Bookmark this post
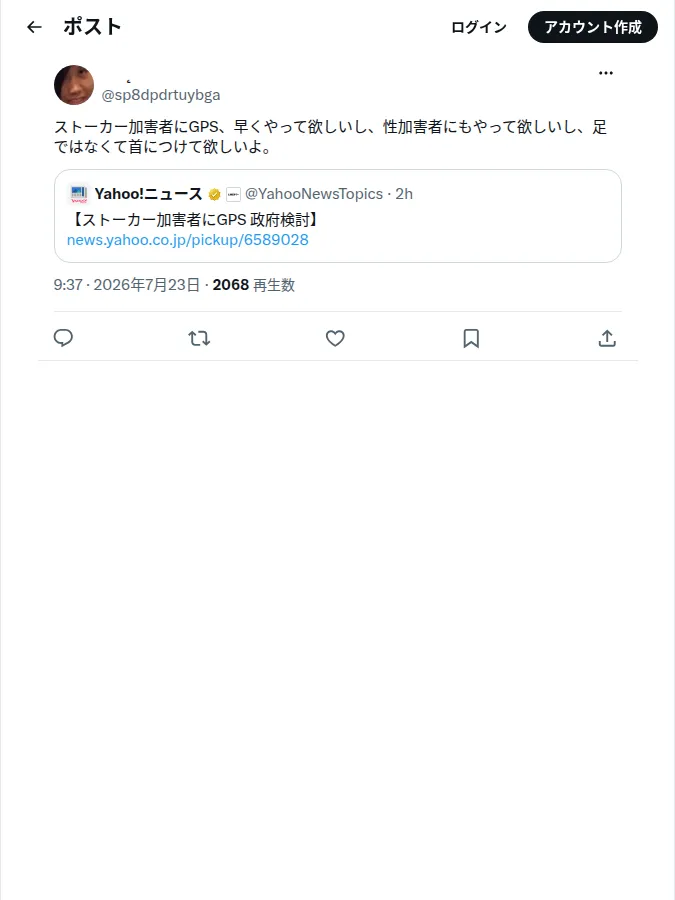This screenshot has height=900, width=675. (471, 338)
